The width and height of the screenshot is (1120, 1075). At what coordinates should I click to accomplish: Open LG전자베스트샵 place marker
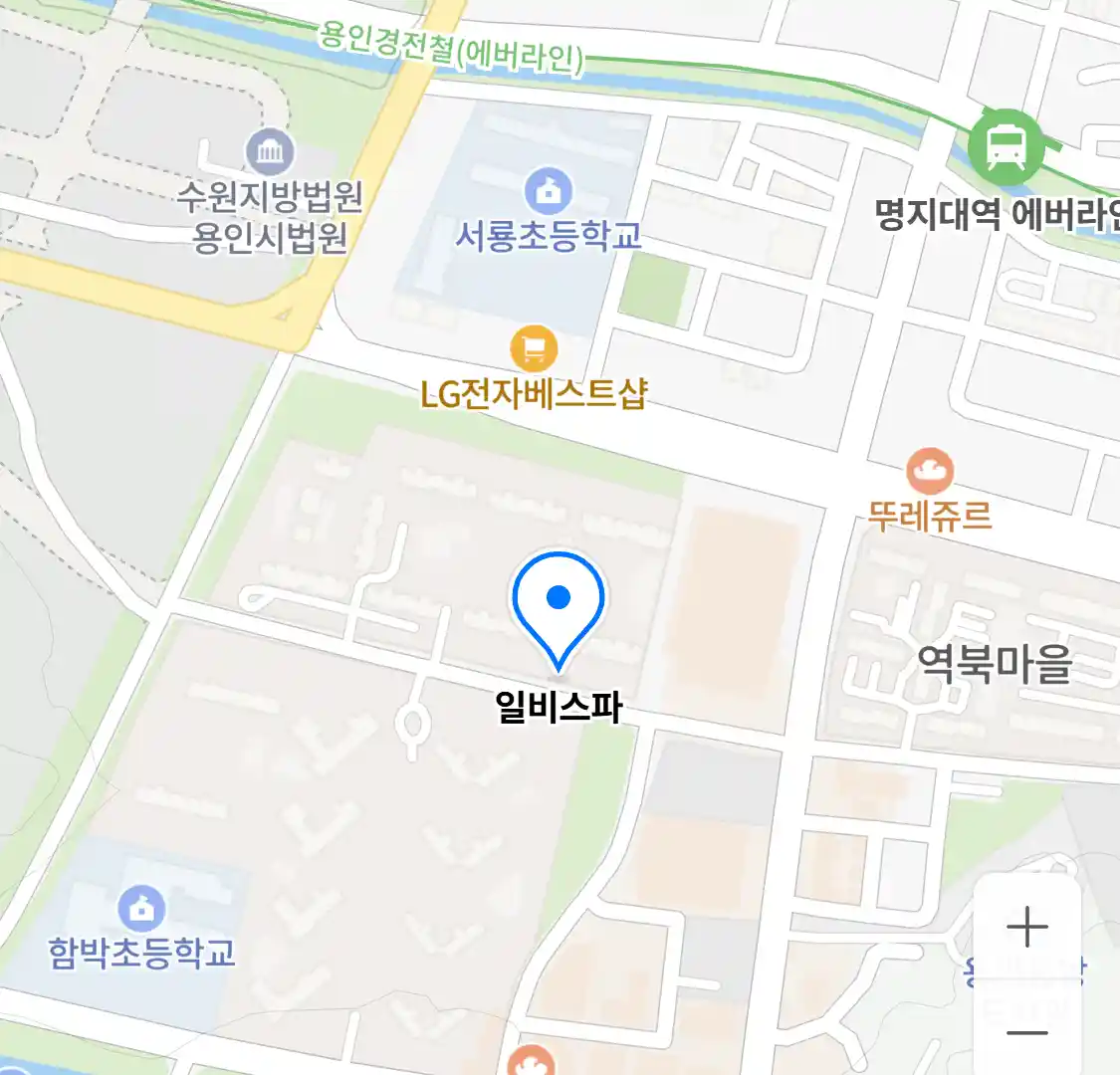[x=534, y=348]
